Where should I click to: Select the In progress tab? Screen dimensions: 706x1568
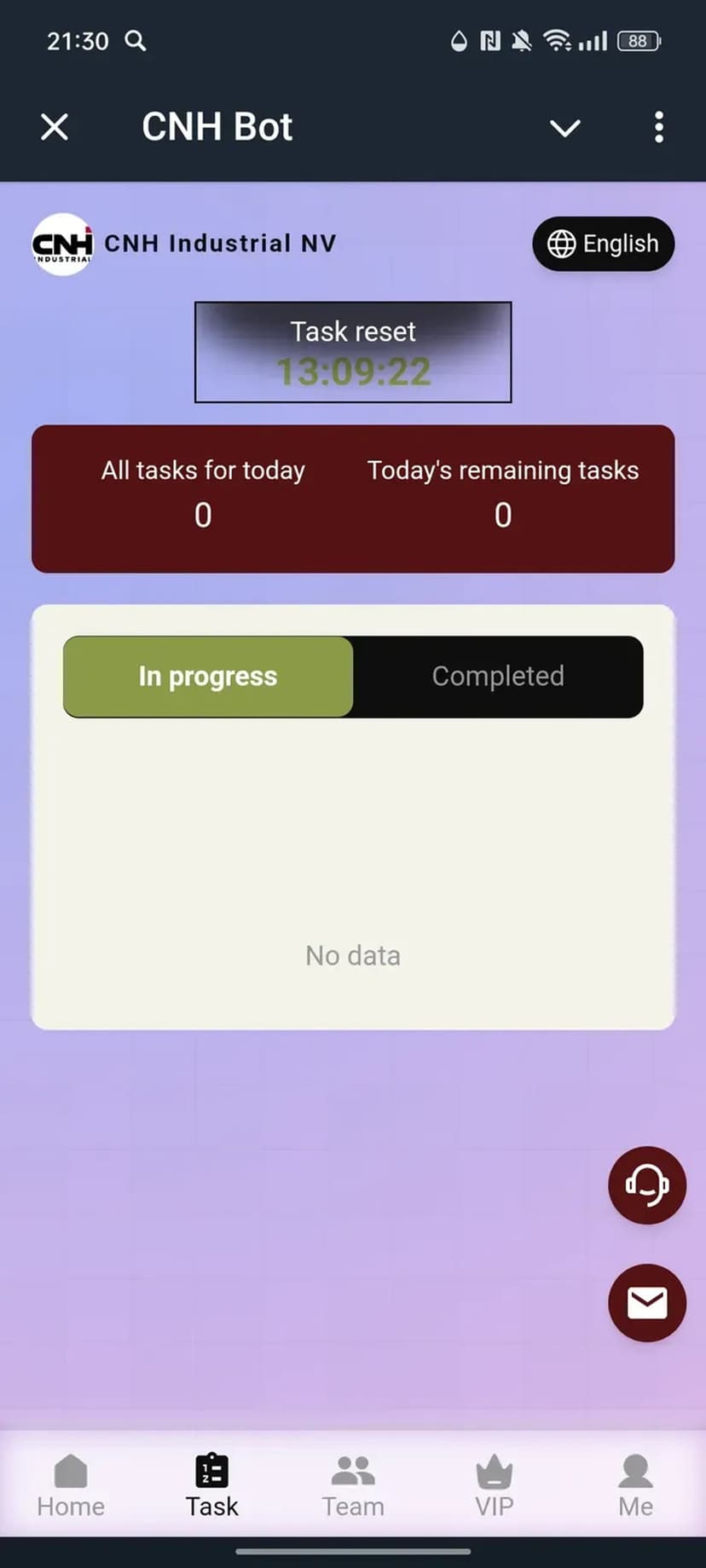208,677
